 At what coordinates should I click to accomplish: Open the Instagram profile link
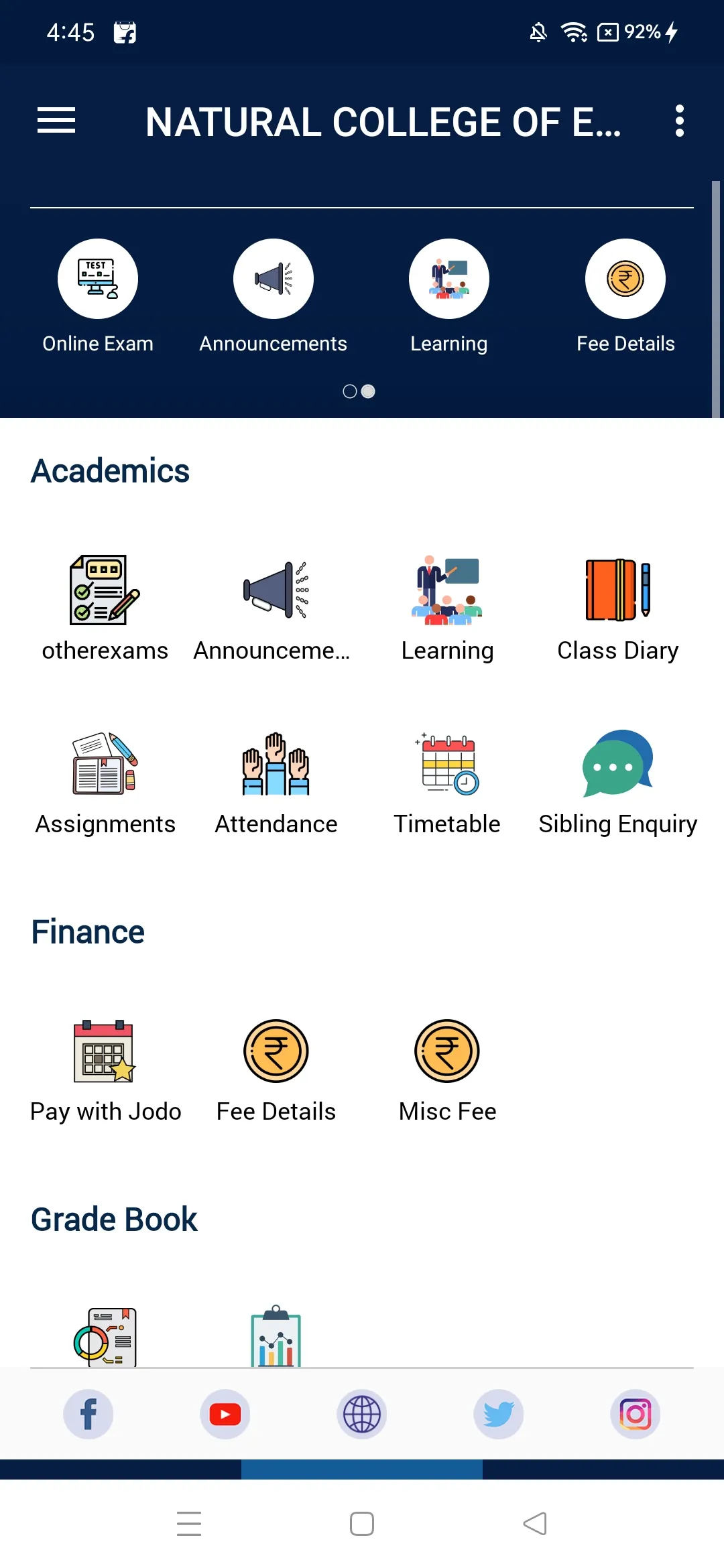click(x=636, y=1414)
